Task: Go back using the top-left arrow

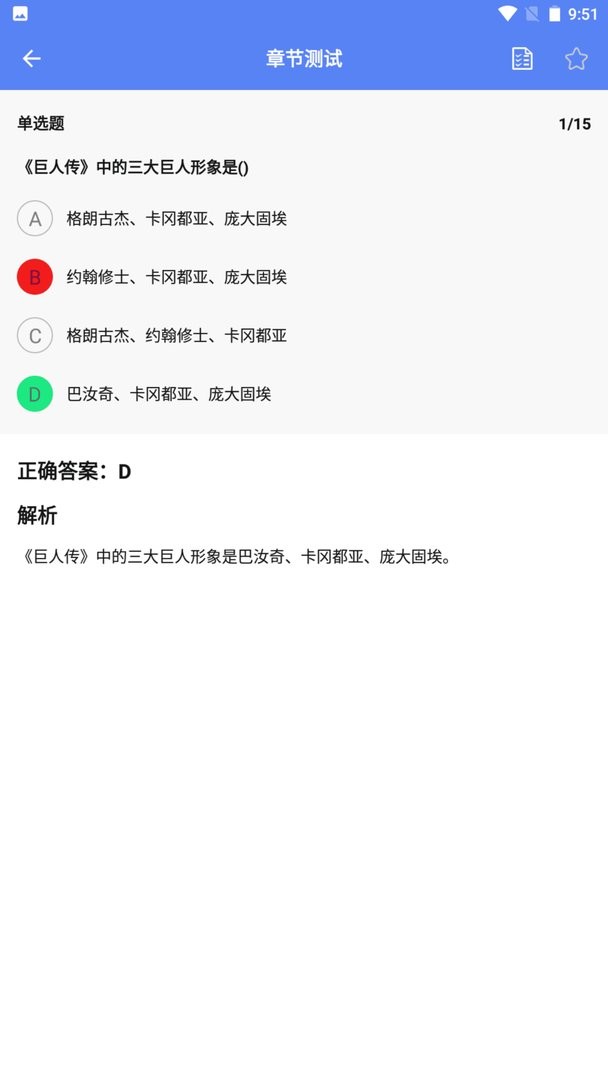Action: tap(32, 59)
